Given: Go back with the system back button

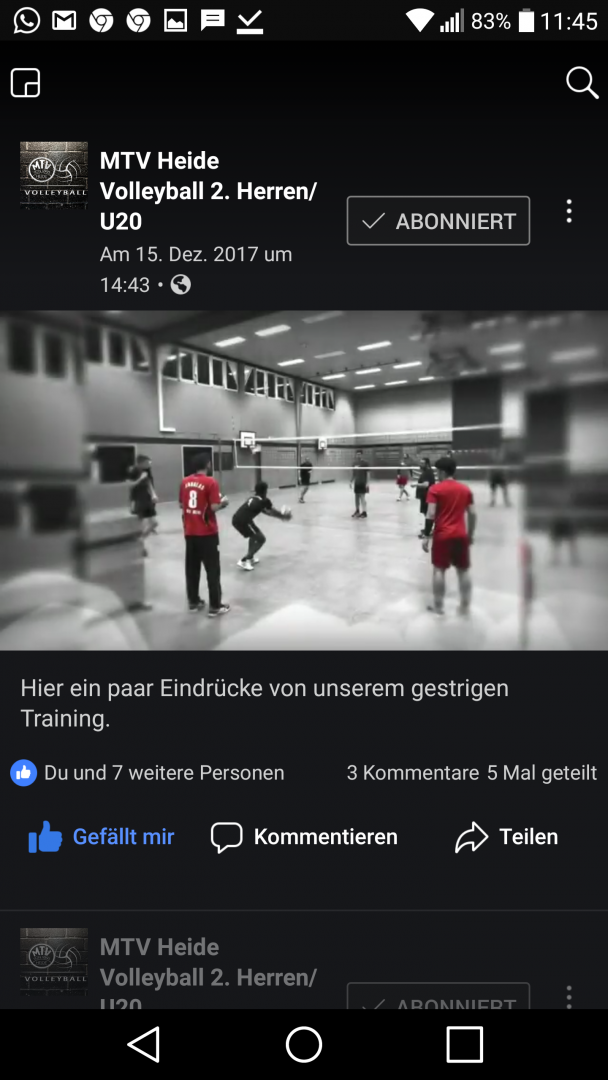Looking at the screenshot, I should click(144, 1044).
